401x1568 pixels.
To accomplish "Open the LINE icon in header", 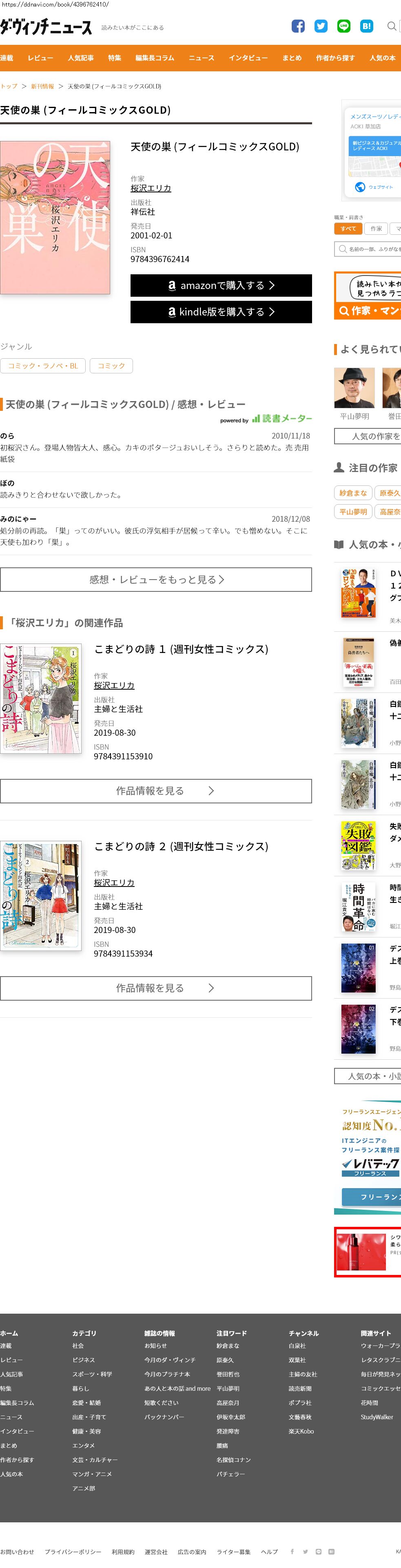I will pos(344,26).
